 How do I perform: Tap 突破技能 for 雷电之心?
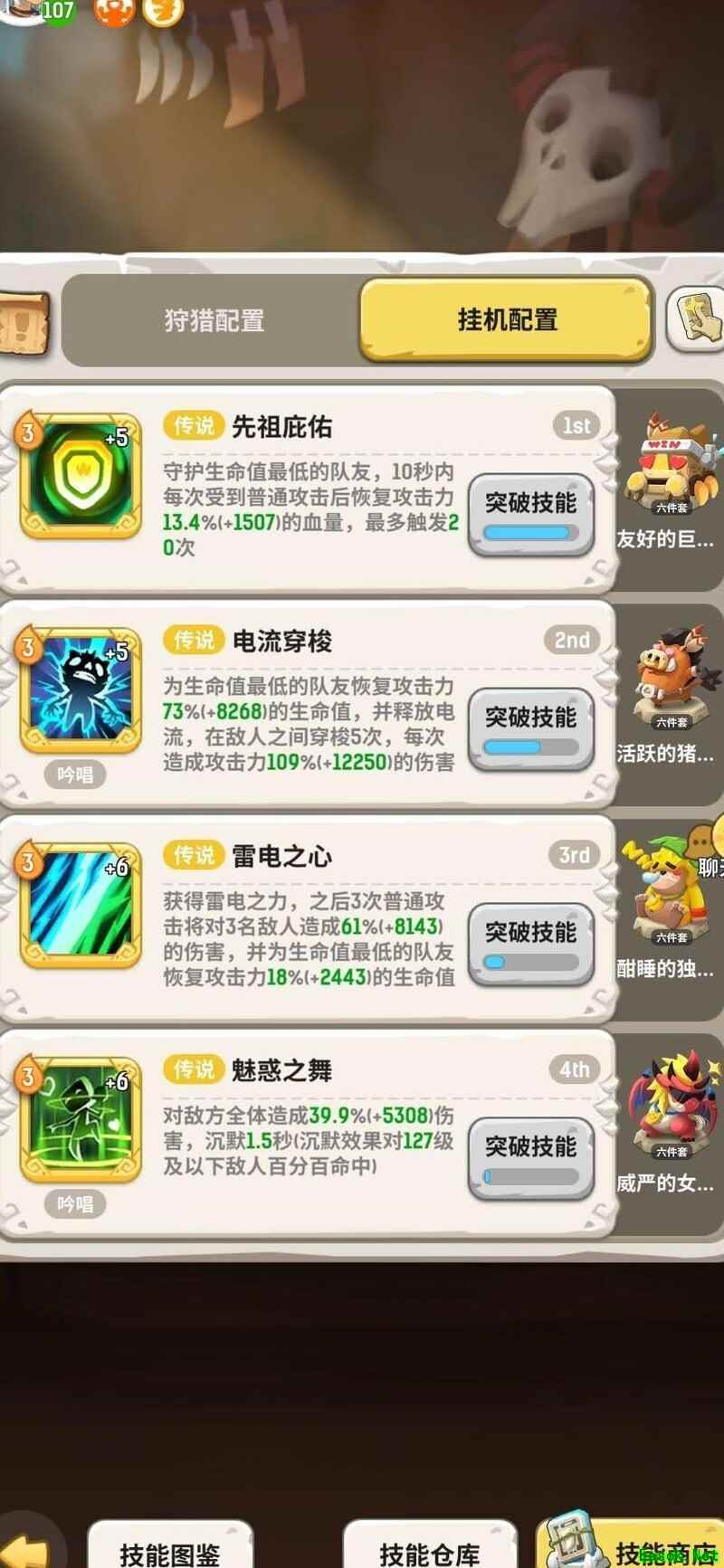click(x=530, y=943)
